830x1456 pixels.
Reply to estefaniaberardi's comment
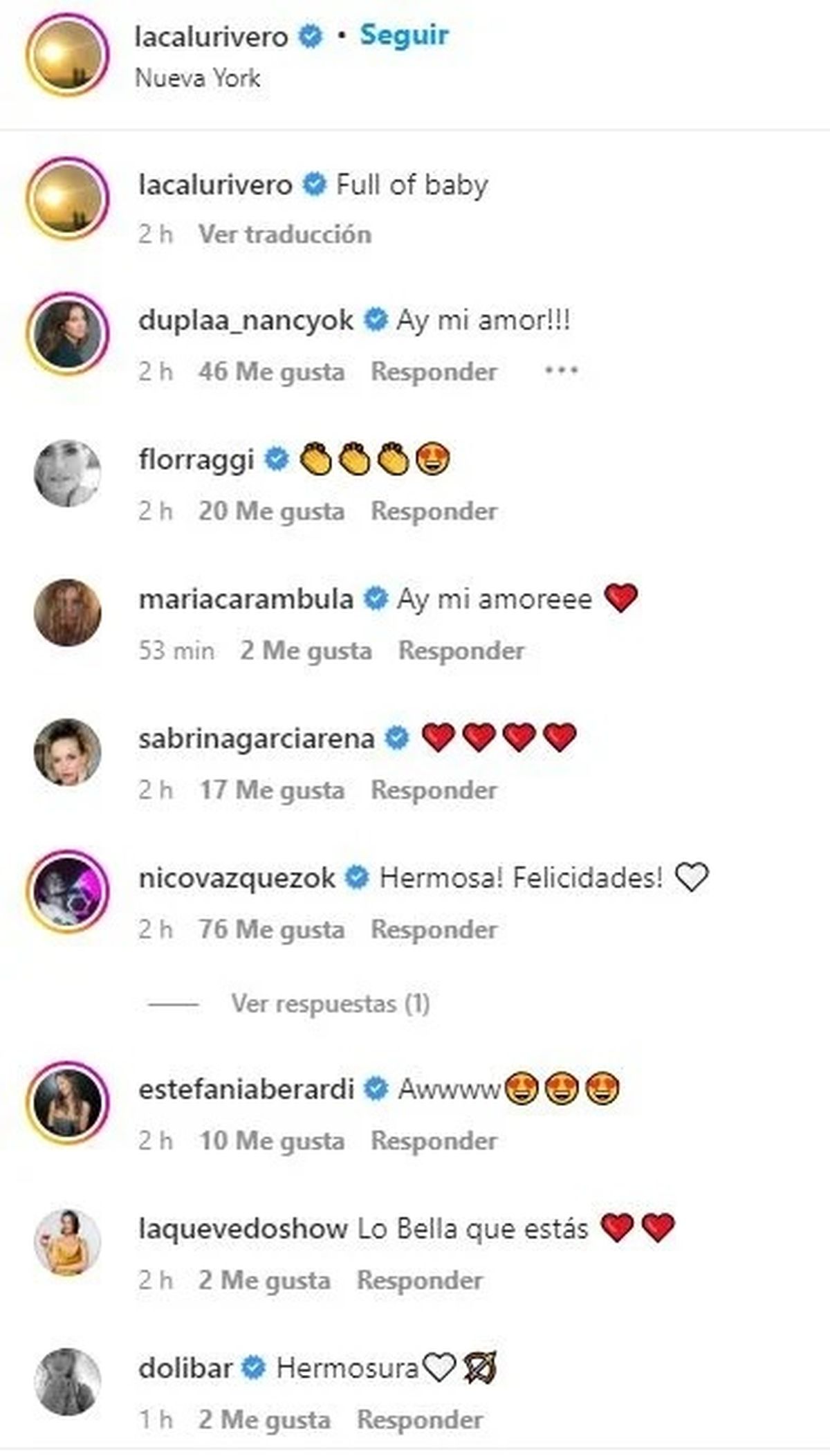point(434,1141)
